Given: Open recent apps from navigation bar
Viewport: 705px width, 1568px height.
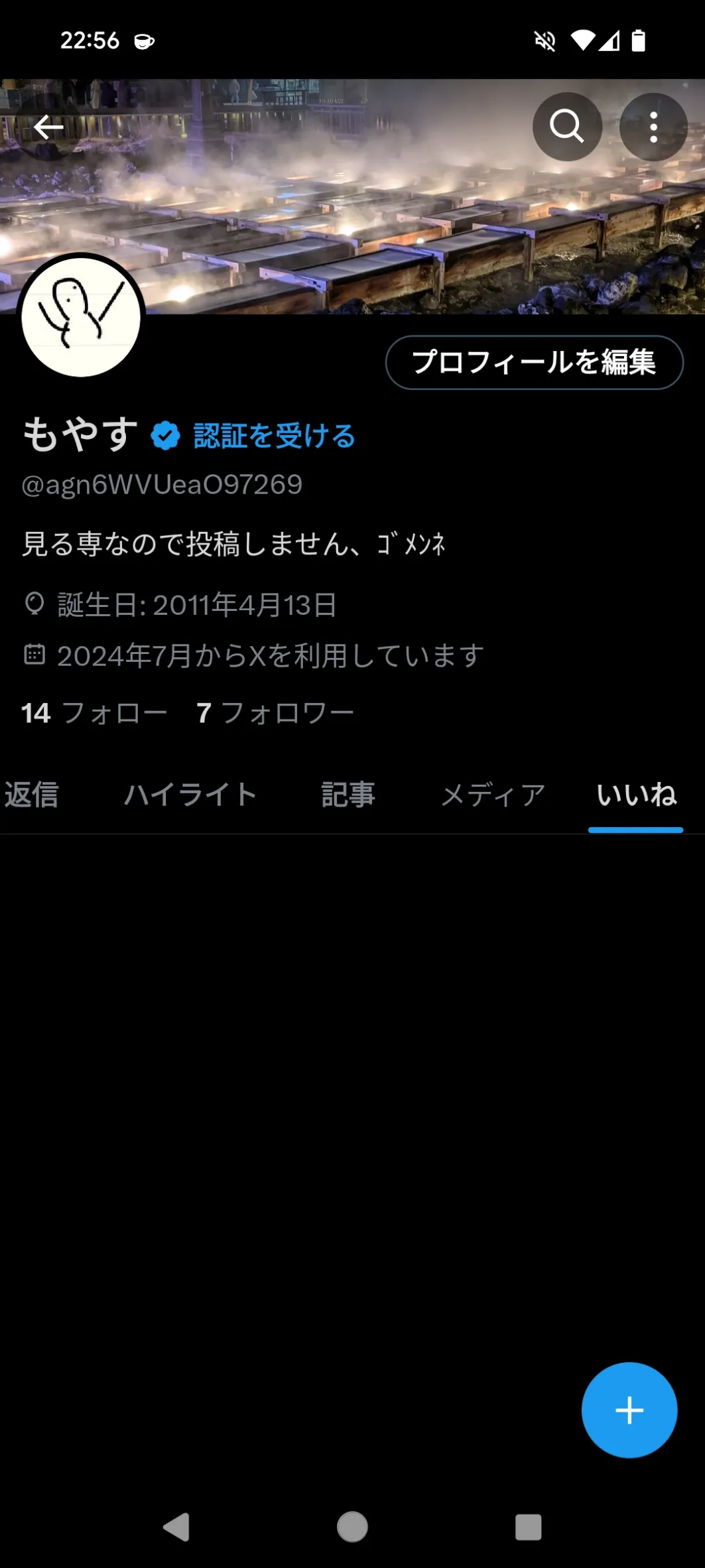Looking at the screenshot, I should (x=528, y=1527).
